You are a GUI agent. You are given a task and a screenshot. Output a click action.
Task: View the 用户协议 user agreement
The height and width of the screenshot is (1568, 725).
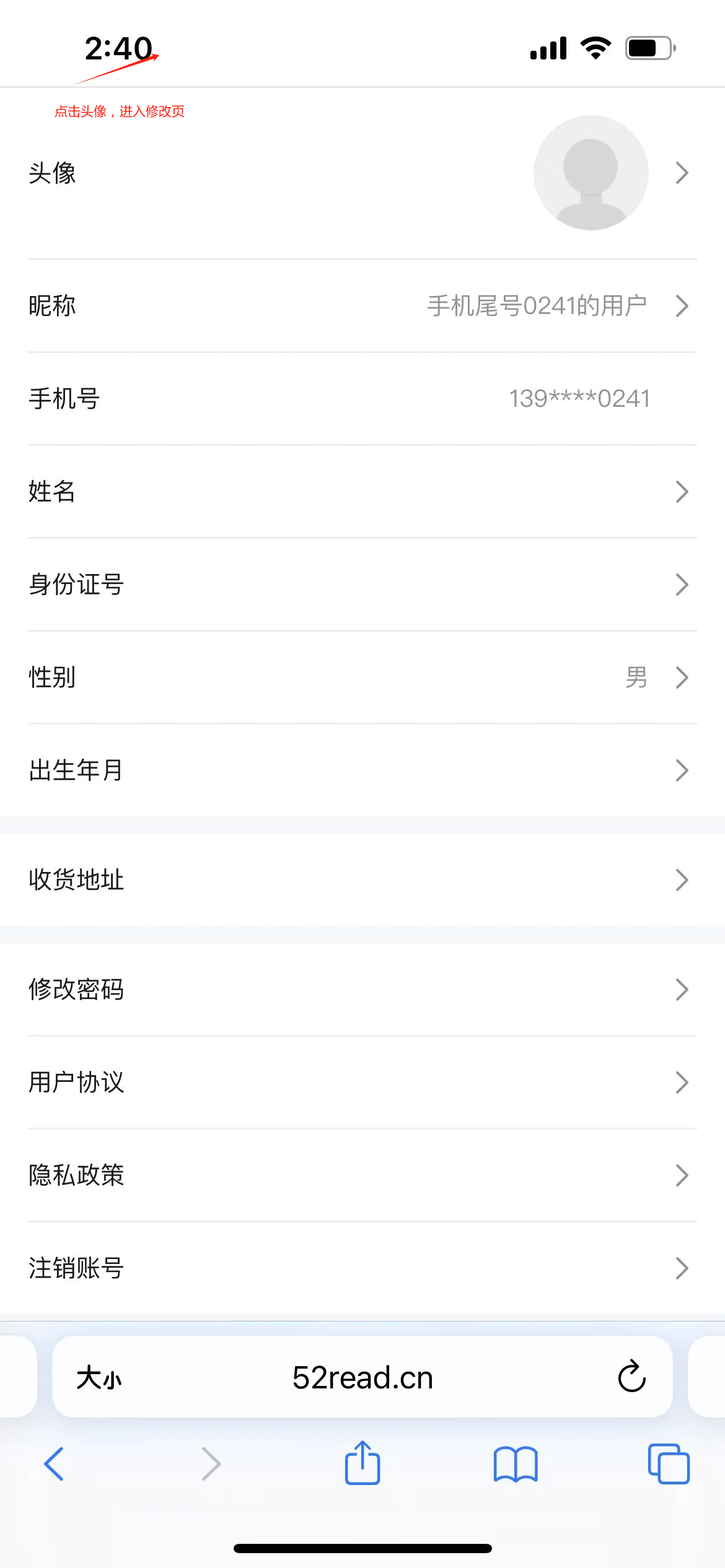point(362,1082)
